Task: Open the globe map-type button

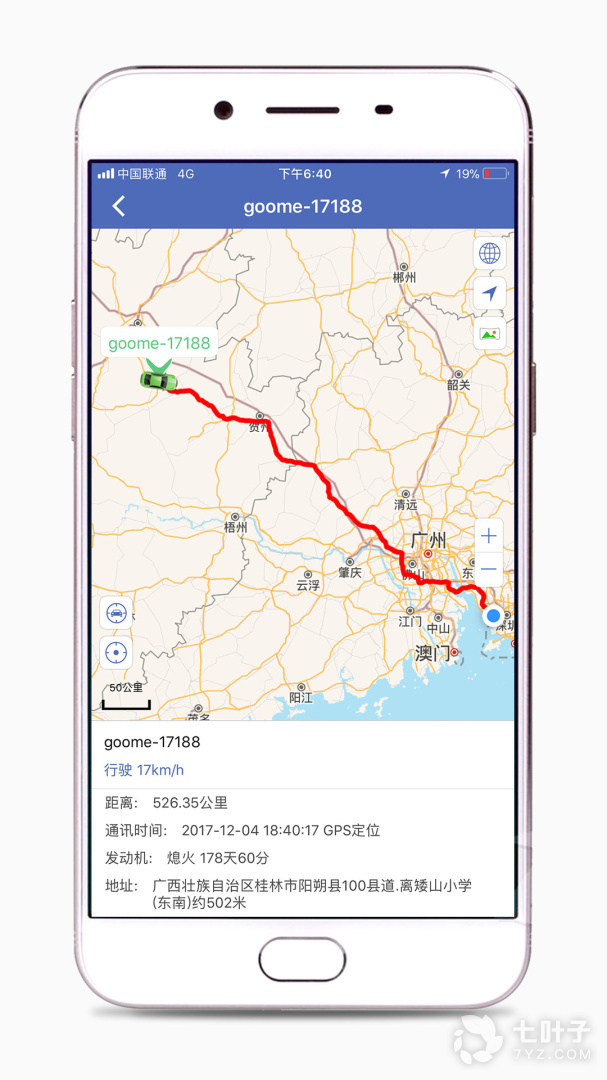Action: [x=489, y=253]
